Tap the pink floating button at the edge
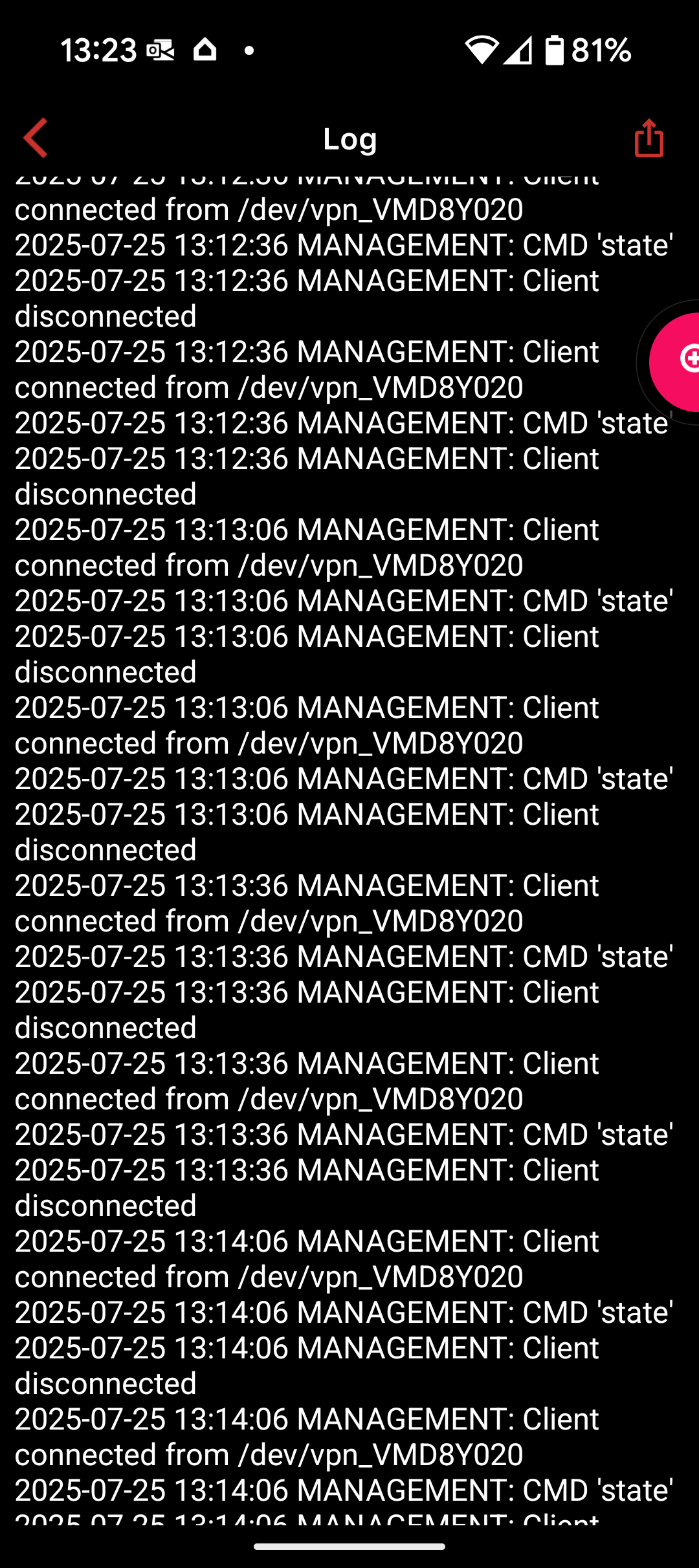This screenshot has height=1568, width=699. click(x=678, y=362)
